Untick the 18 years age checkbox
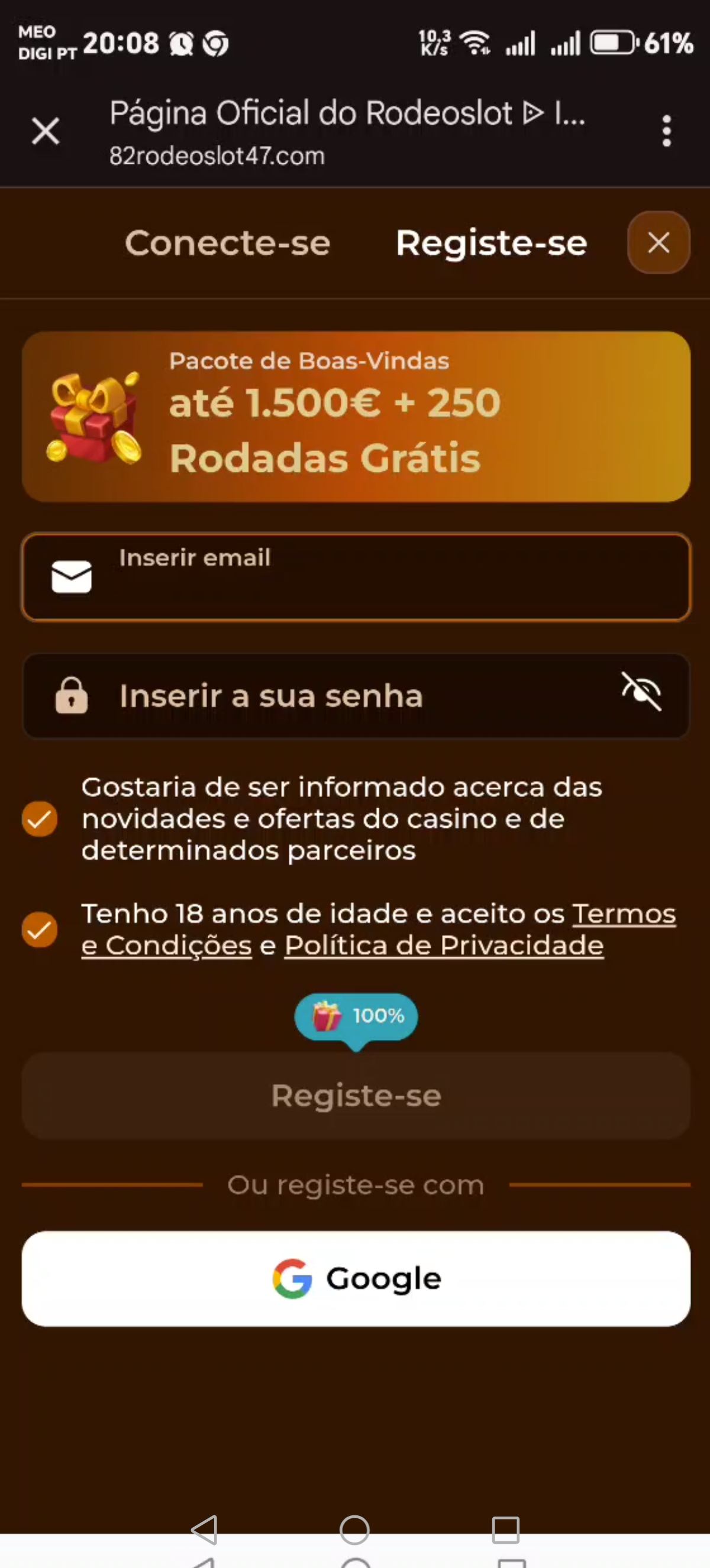The height and width of the screenshot is (1568, 710). point(40,929)
